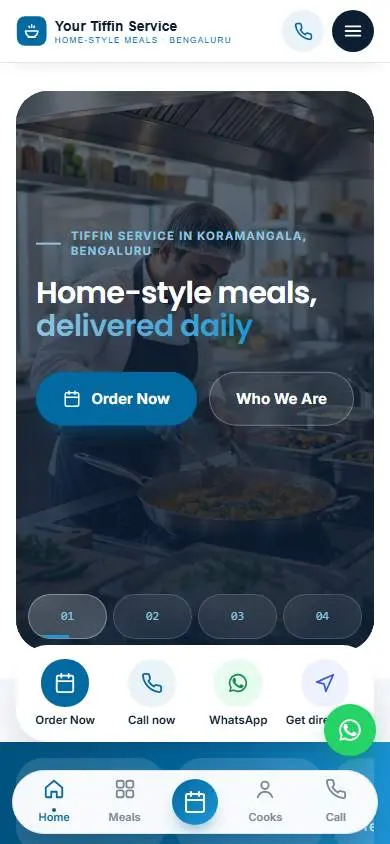Jump to slide 02
The height and width of the screenshot is (844, 390).
(152, 616)
